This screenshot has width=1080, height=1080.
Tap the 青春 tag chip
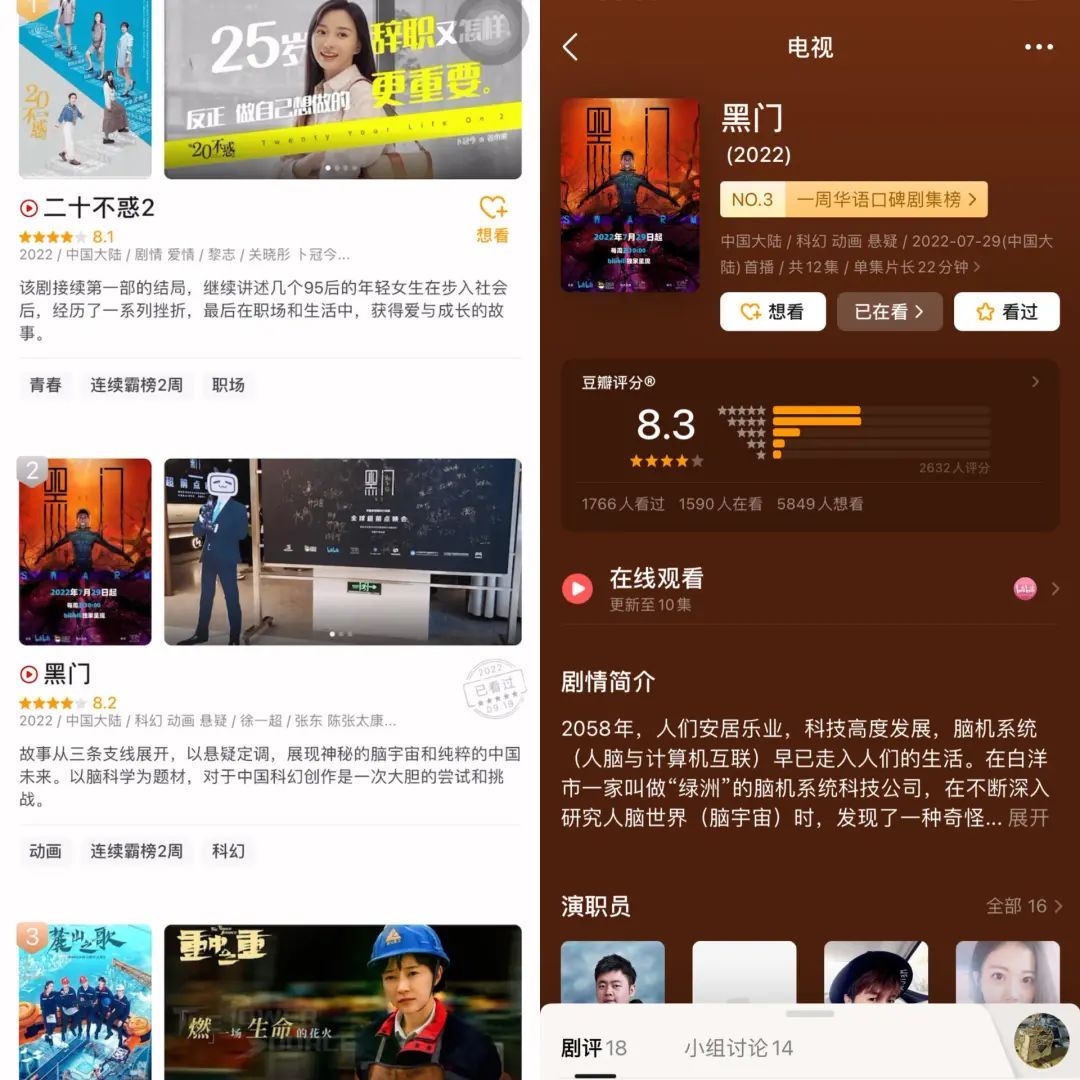[x=45, y=385]
